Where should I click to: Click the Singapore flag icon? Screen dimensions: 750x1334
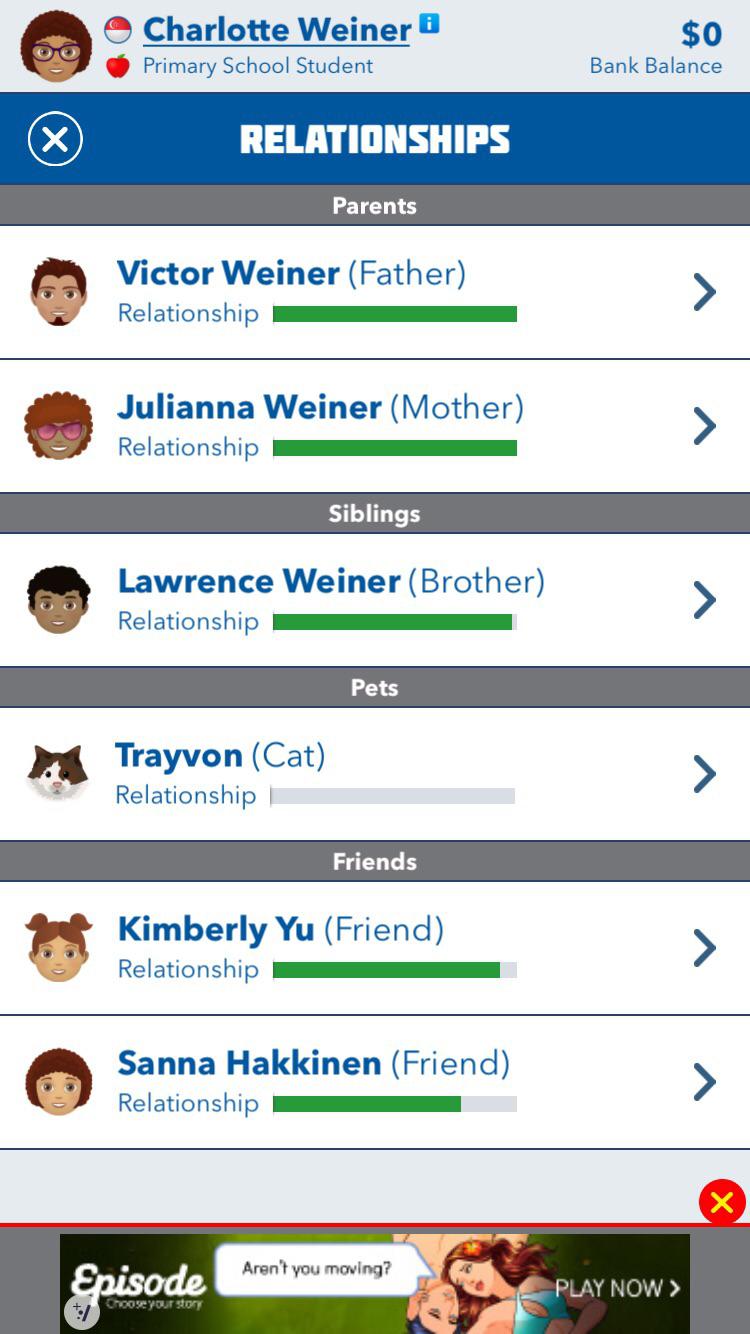[x=118, y=29]
